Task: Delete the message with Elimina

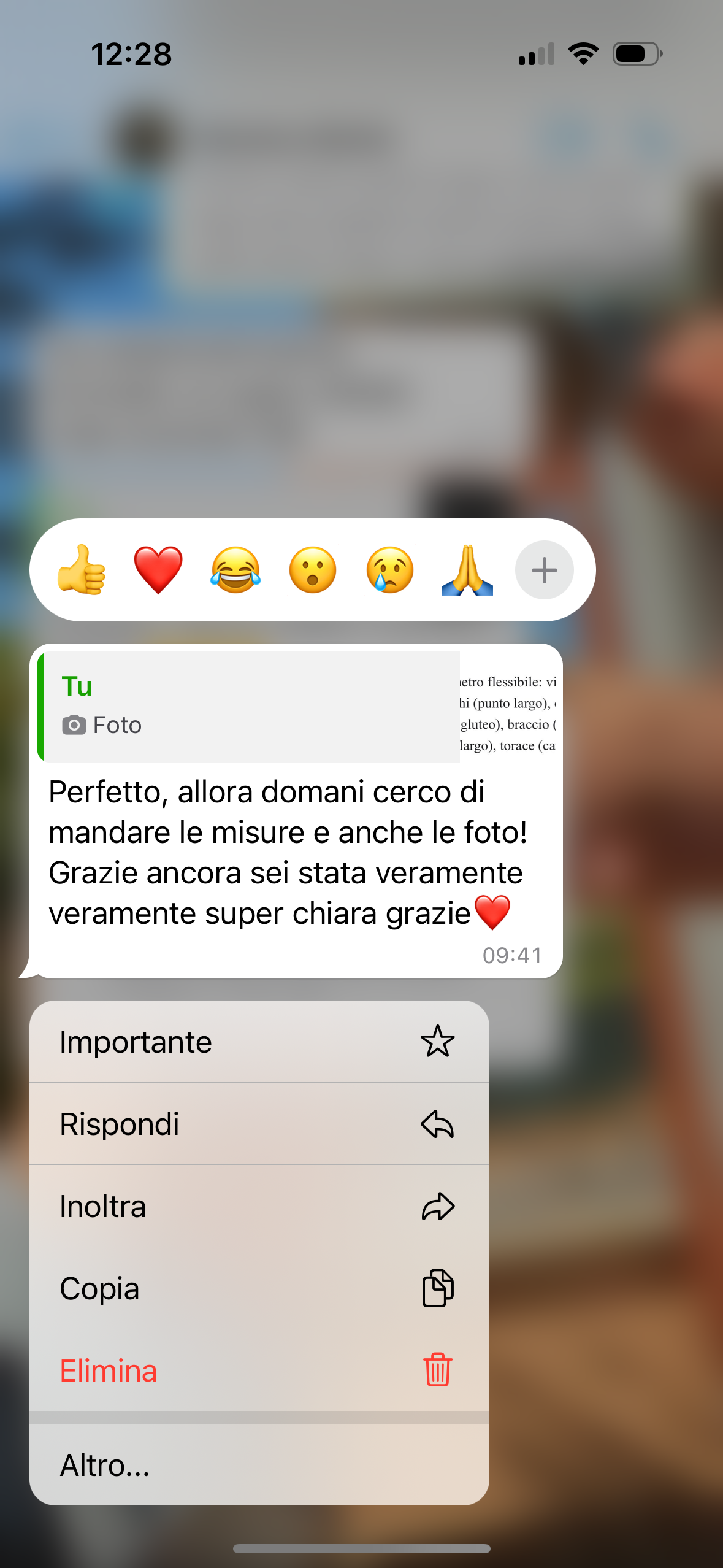Action: 259,1370
